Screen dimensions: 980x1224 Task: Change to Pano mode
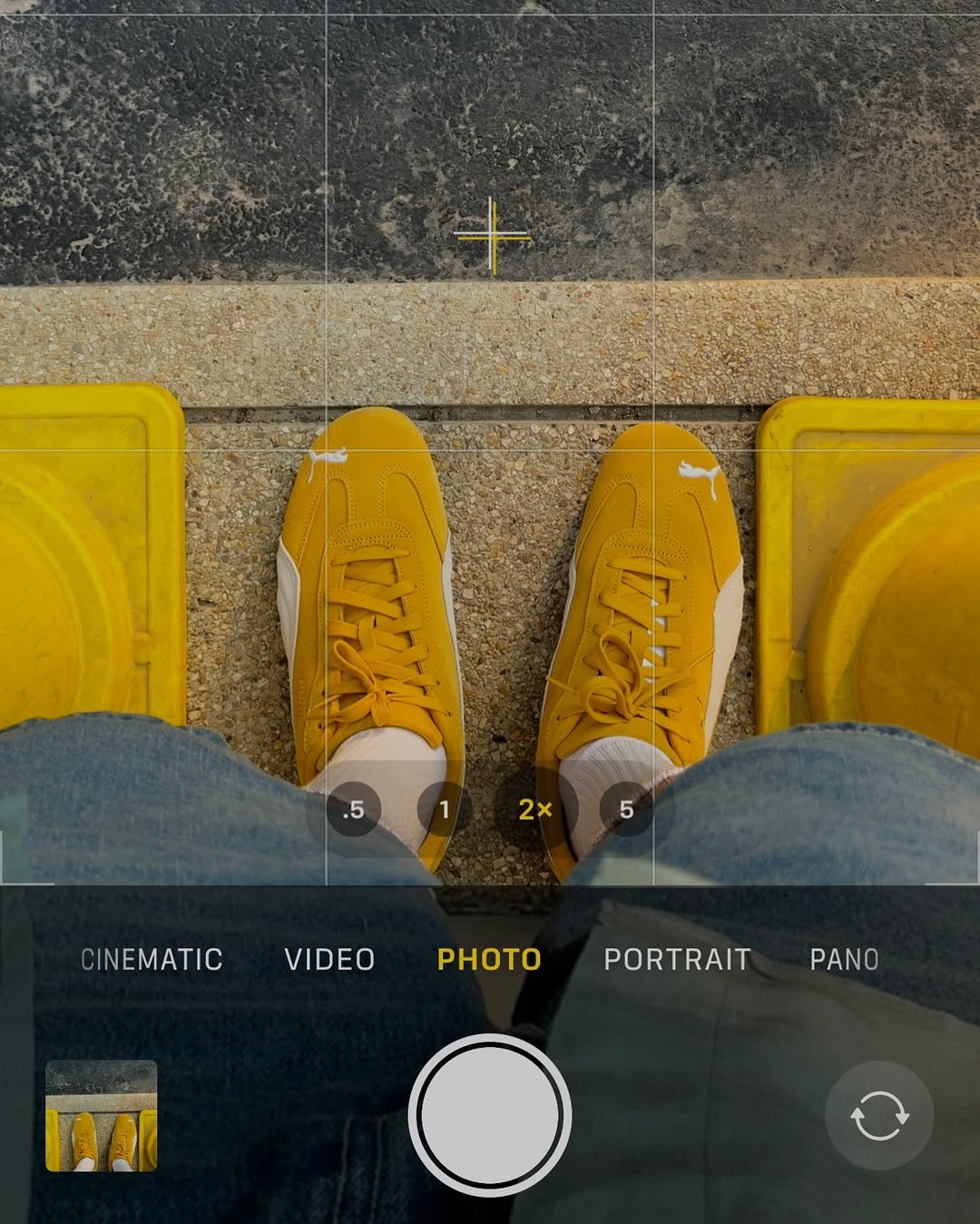844,959
